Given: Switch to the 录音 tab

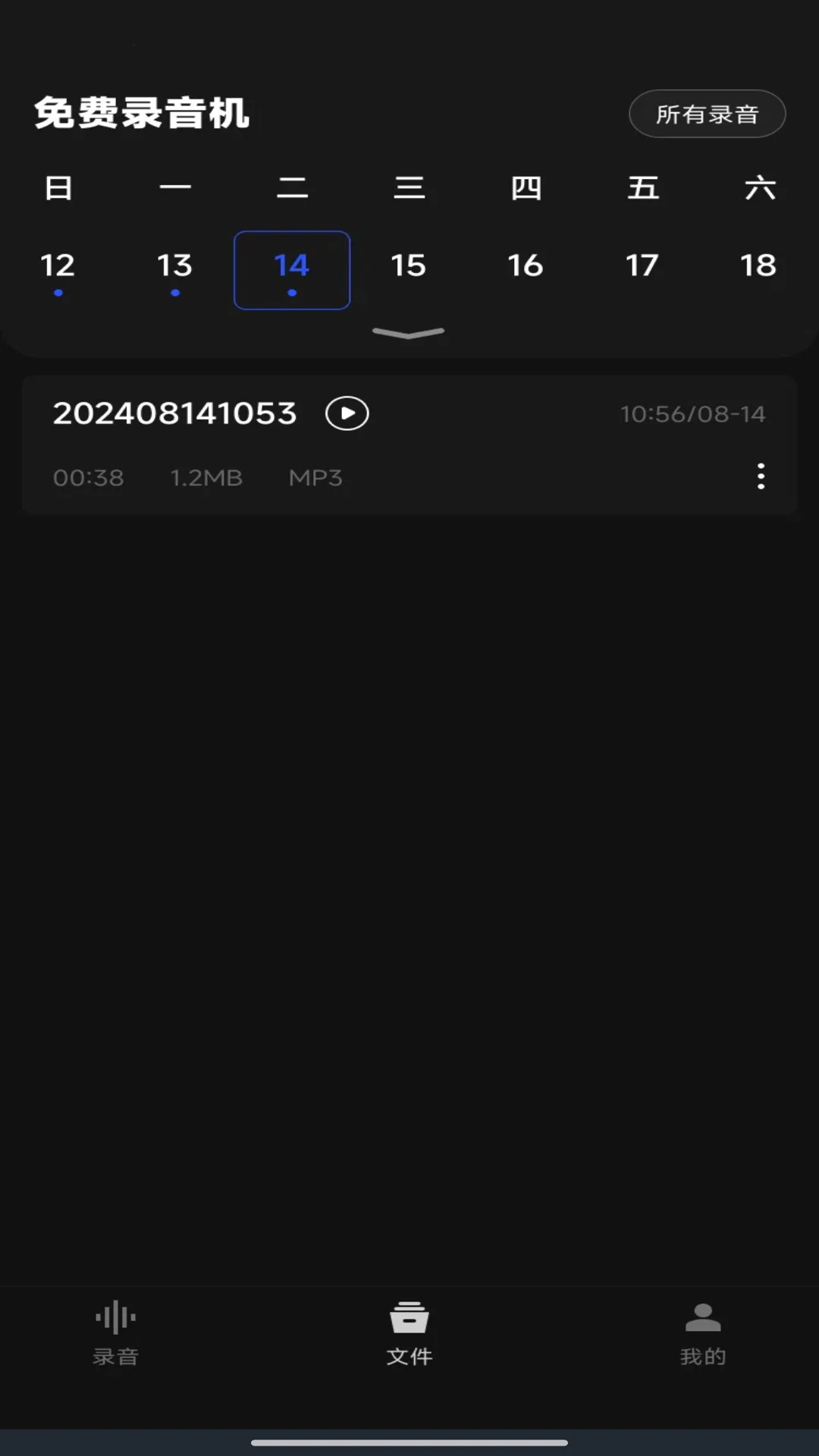Looking at the screenshot, I should (x=115, y=1334).
